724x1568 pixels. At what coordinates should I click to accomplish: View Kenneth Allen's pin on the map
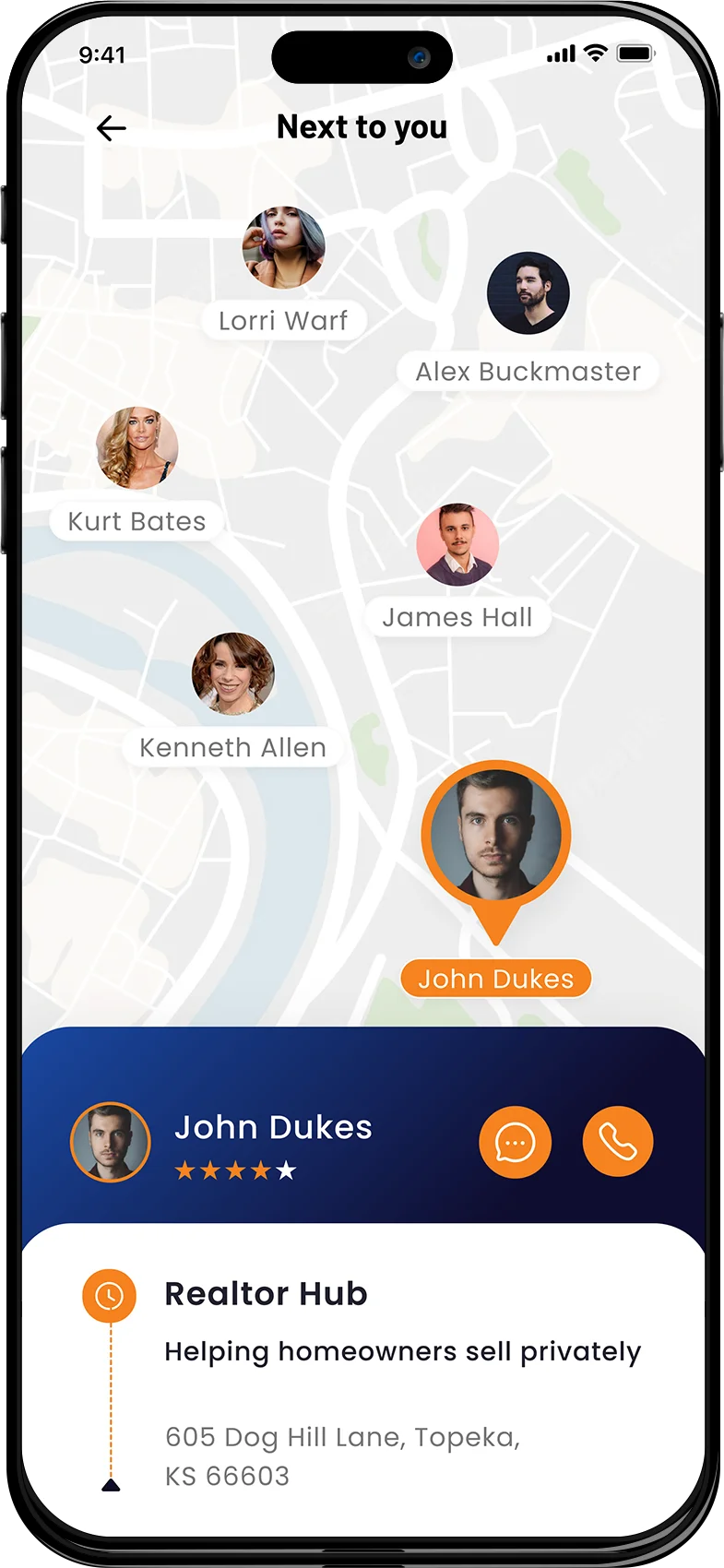click(x=232, y=674)
